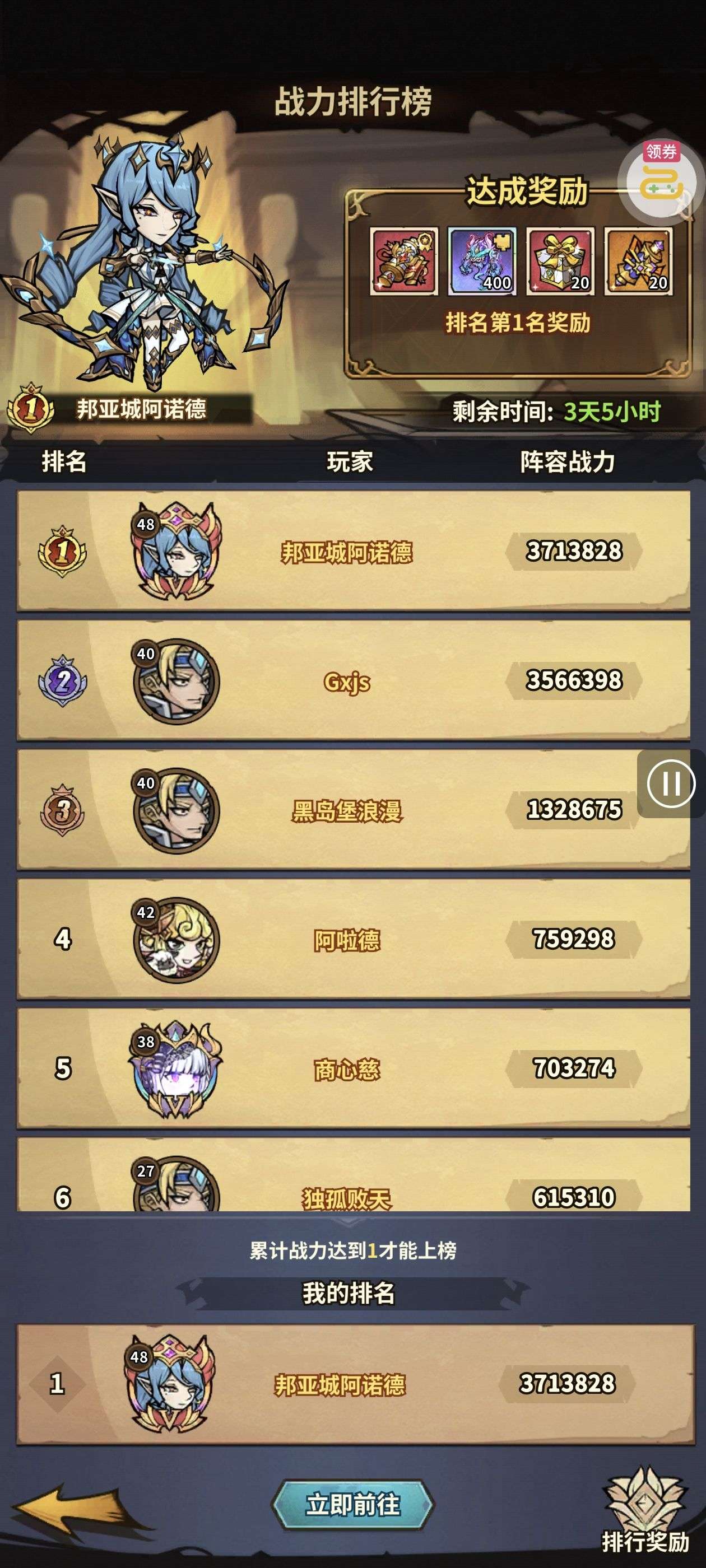View the golden weapon reward with 20
Screen dimensions: 706x1568
coord(638,262)
